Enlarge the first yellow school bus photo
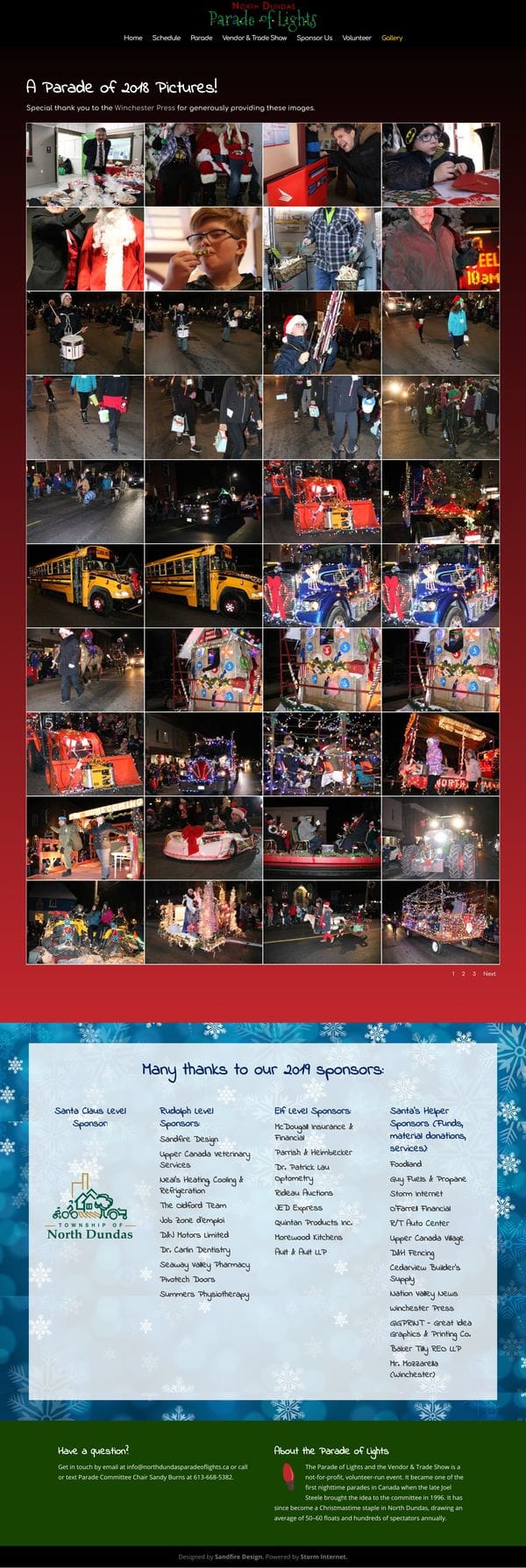 click(x=85, y=585)
